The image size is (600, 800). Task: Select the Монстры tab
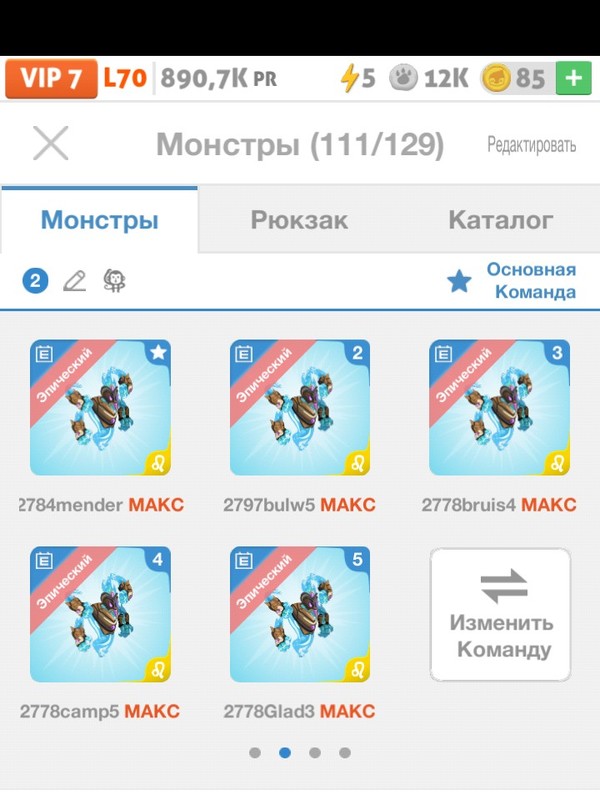(99, 219)
